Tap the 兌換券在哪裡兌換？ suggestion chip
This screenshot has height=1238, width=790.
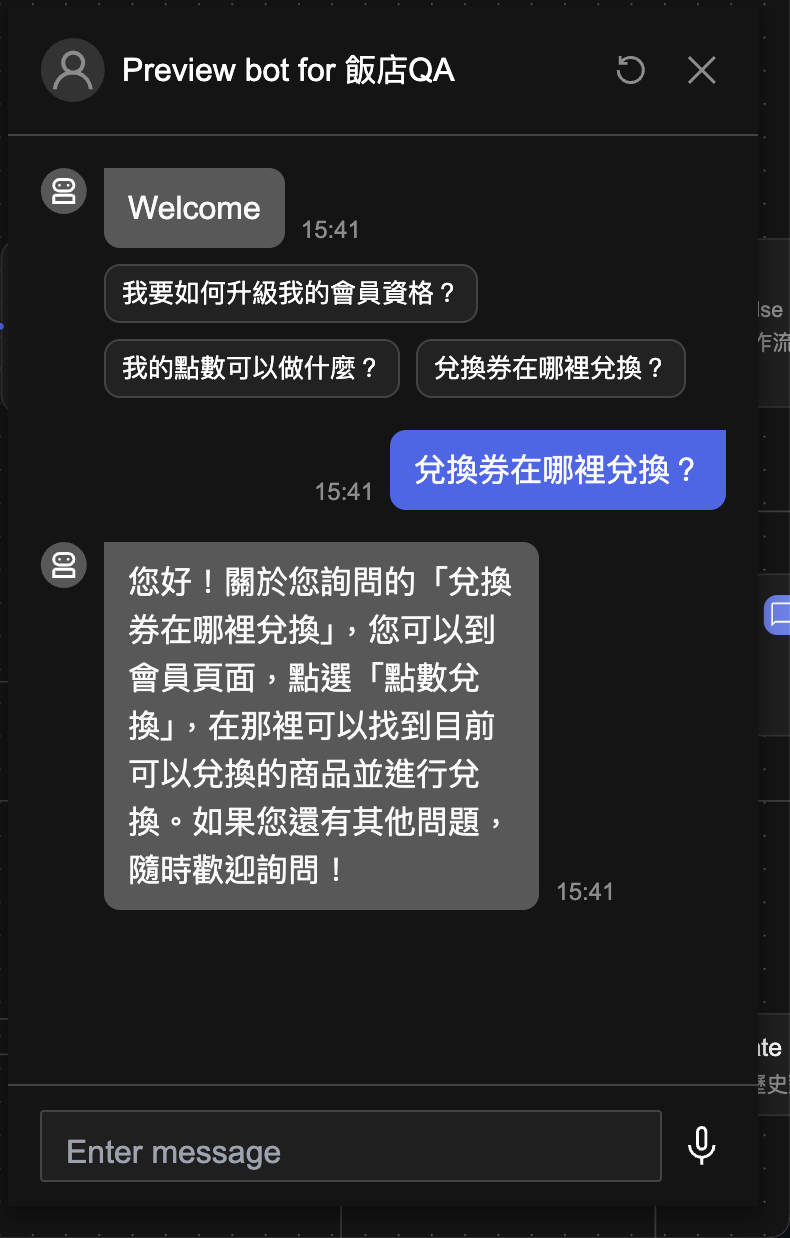pyautogui.click(x=550, y=368)
